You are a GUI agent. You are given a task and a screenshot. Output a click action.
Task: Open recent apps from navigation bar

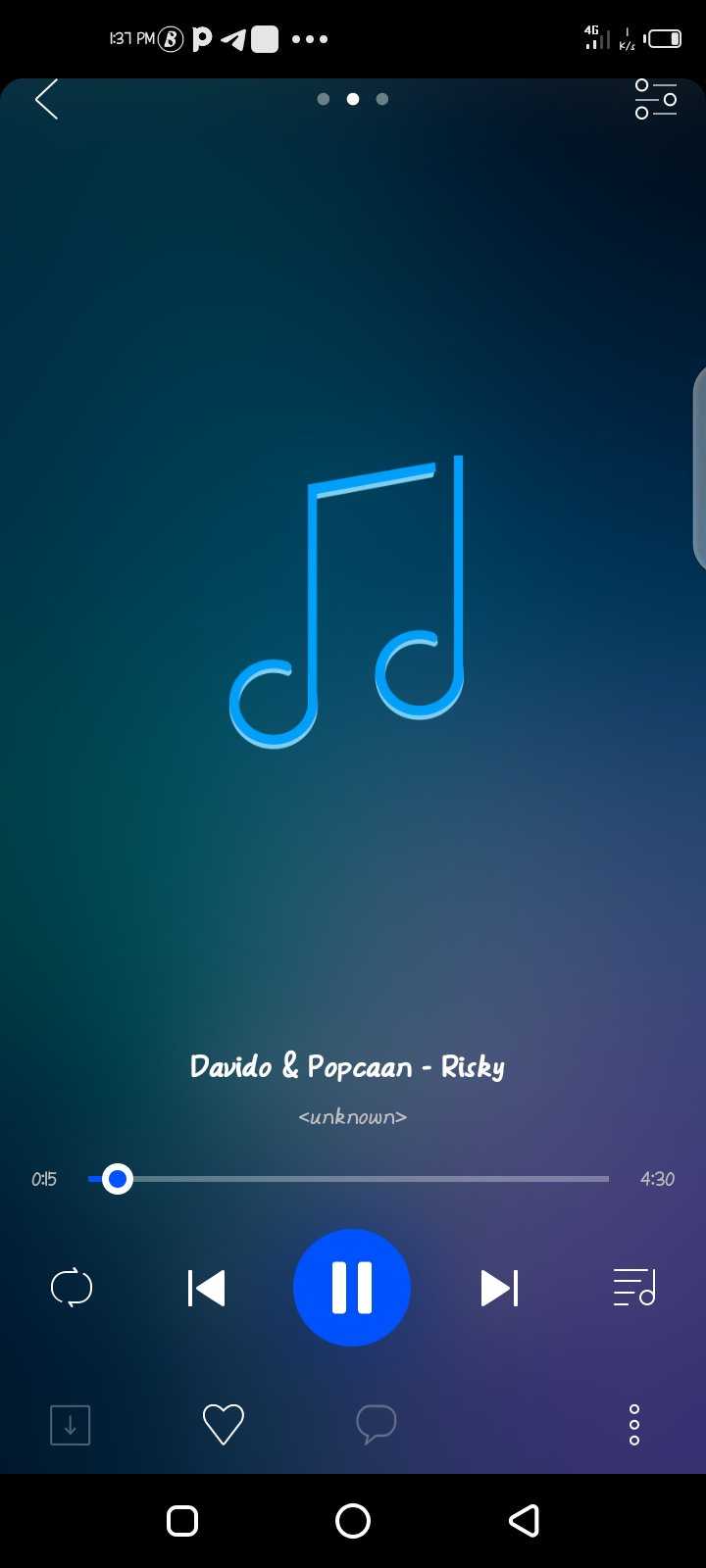(182, 1521)
